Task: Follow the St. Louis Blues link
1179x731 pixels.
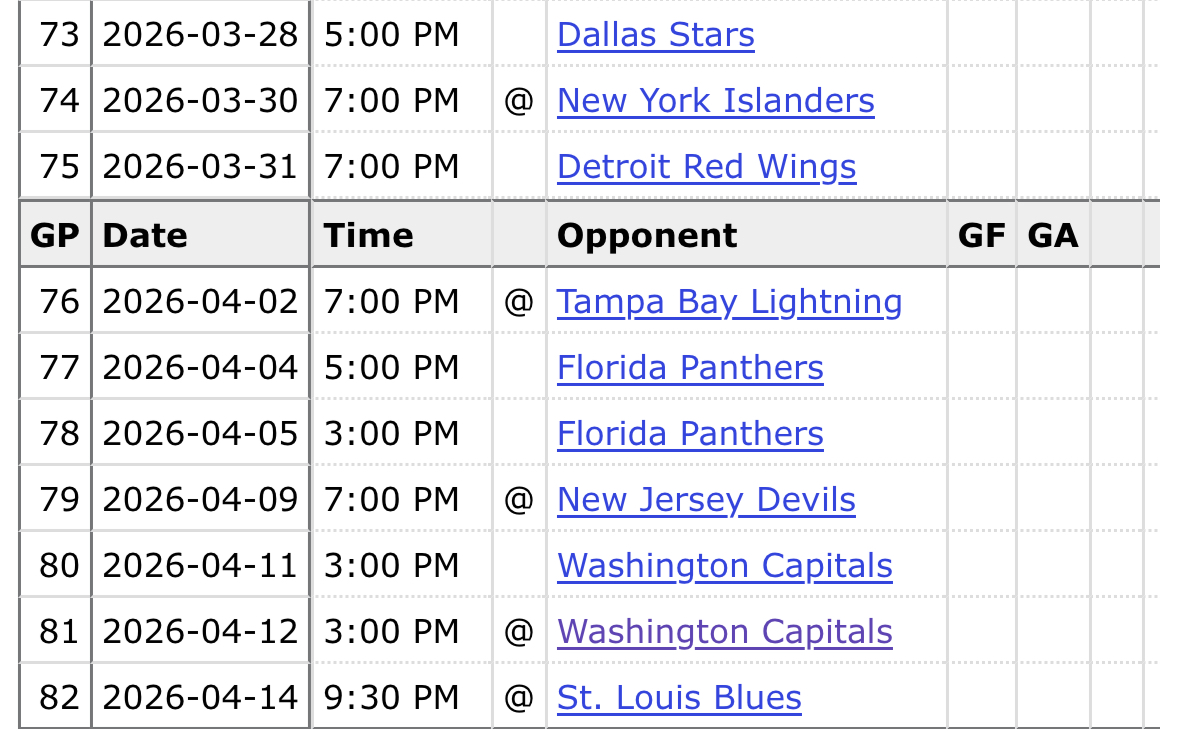Action: pos(679,698)
